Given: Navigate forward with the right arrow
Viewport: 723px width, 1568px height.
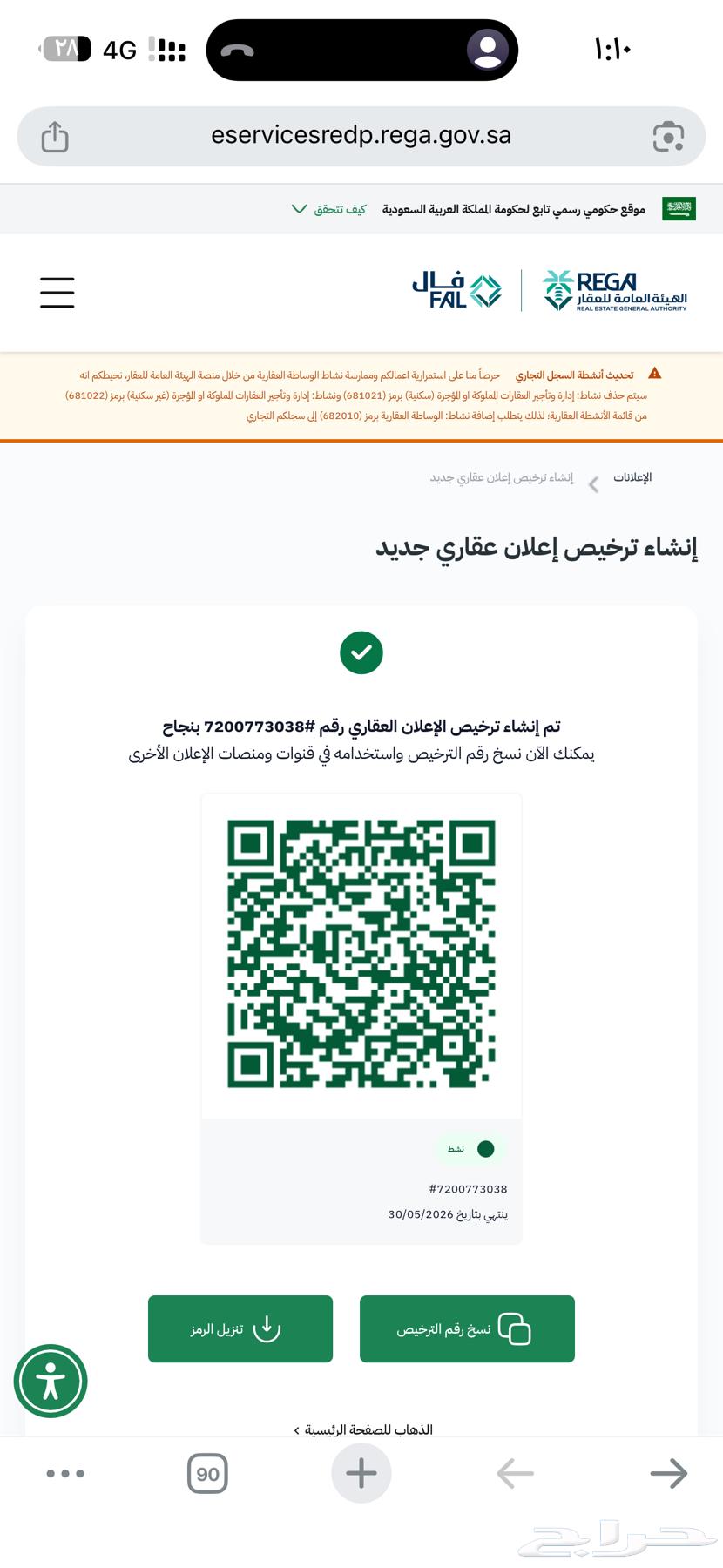Looking at the screenshot, I should [x=668, y=1474].
